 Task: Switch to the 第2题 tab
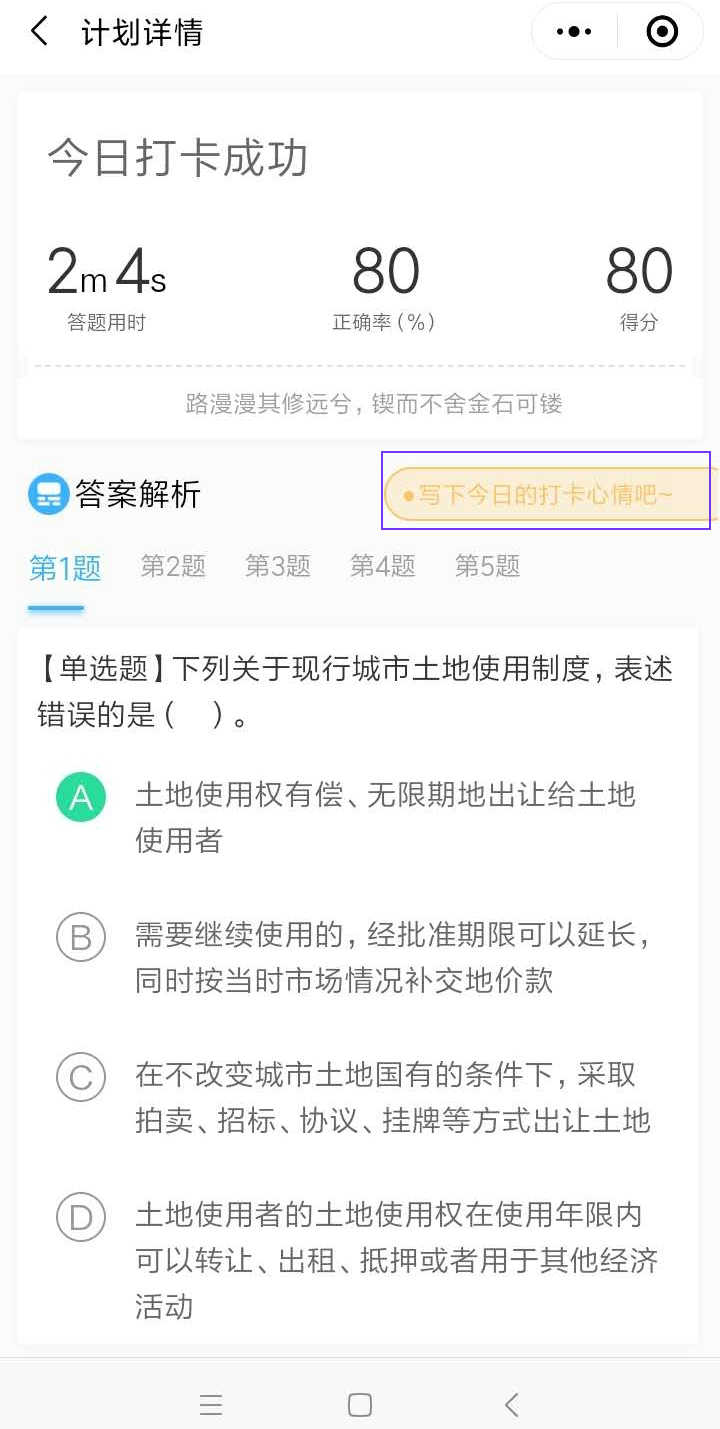click(x=170, y=566)
